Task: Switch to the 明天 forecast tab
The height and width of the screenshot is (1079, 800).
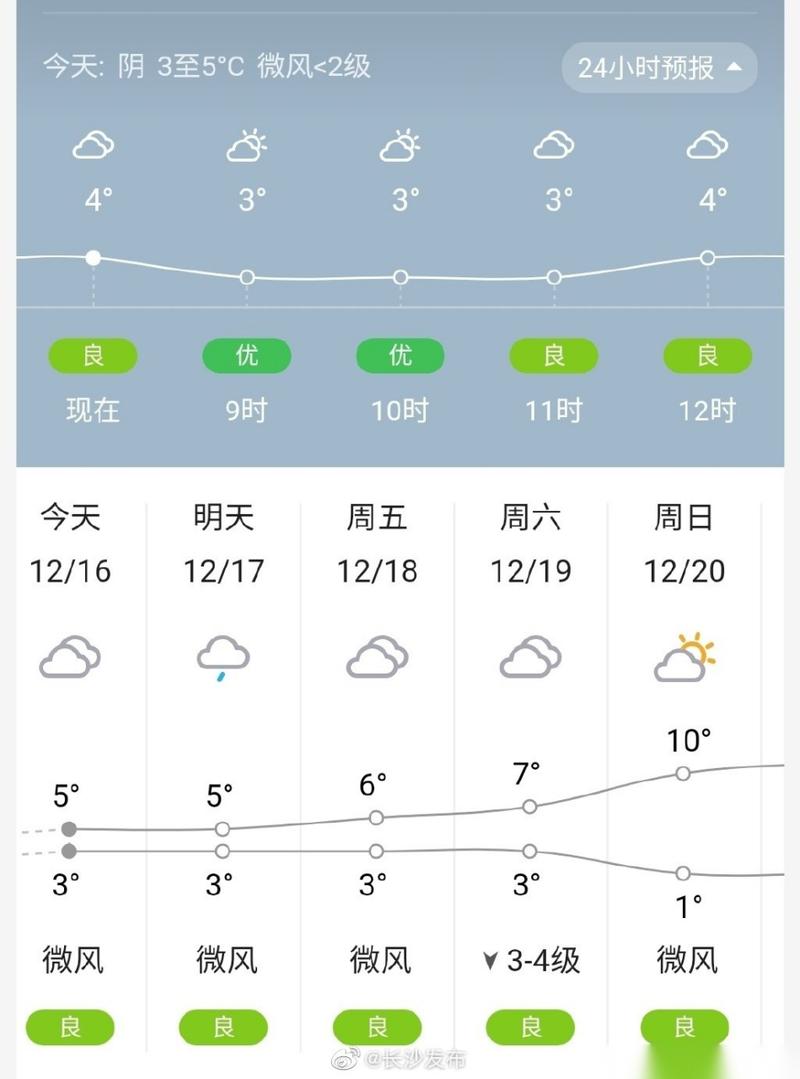Action: click(x=223, y=517)
